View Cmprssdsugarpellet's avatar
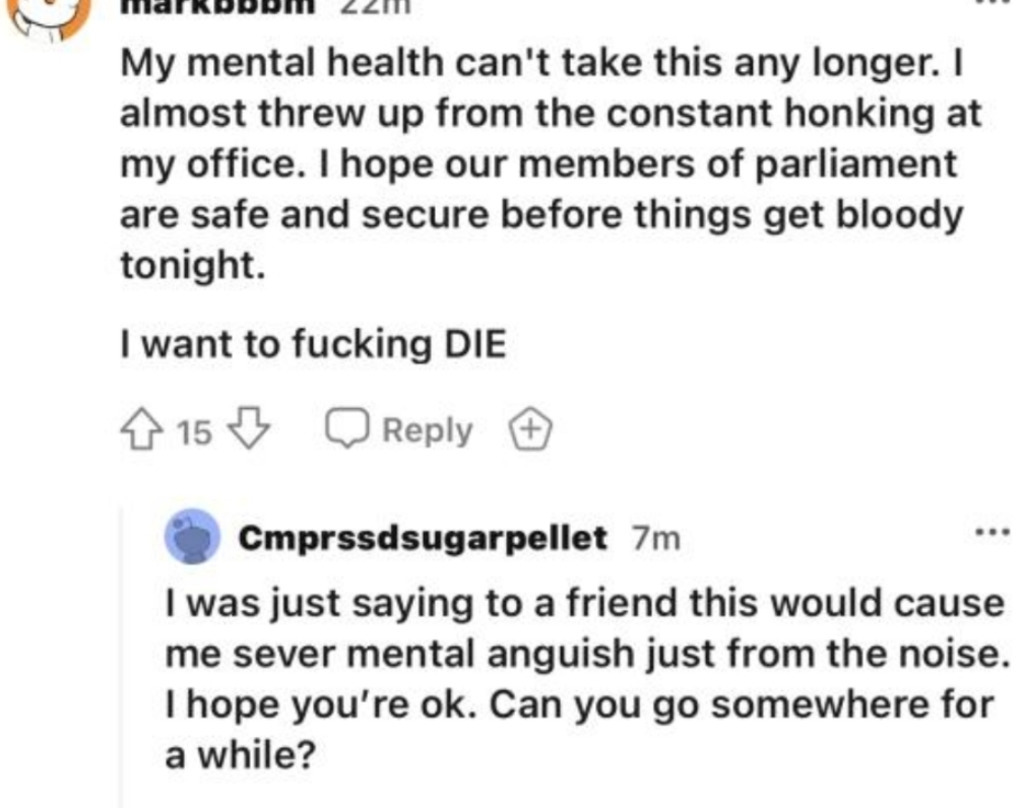The width and height of the screenshot is (1024, 808). (191, 536)
